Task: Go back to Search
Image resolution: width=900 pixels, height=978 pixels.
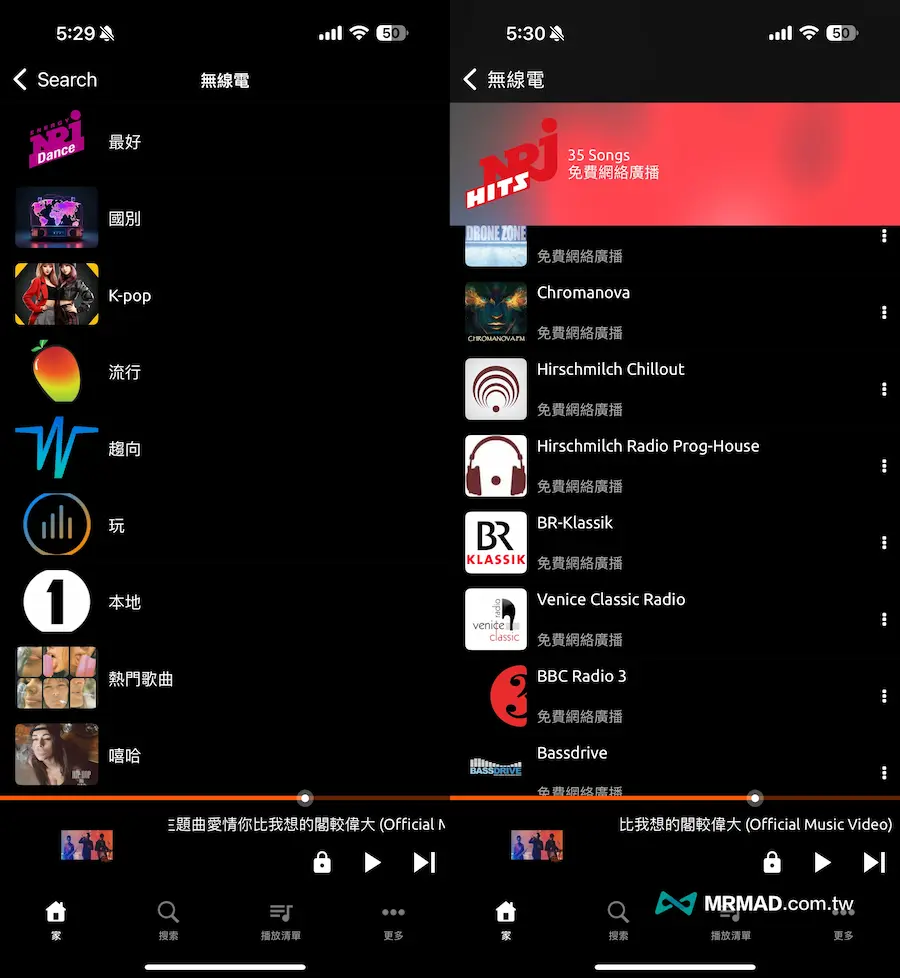Action: (x=55, y=80)
